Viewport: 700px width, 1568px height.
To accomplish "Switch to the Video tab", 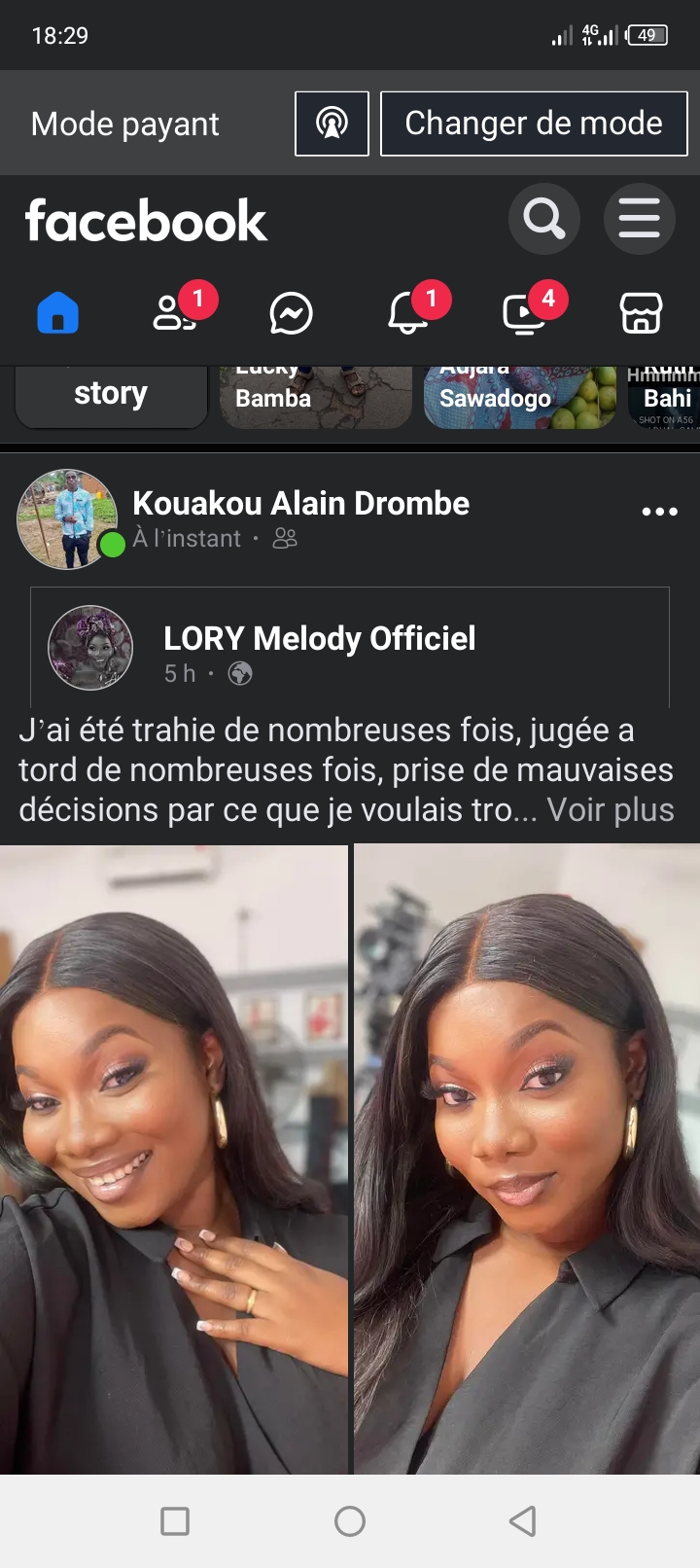I will (x=525, y=313).
